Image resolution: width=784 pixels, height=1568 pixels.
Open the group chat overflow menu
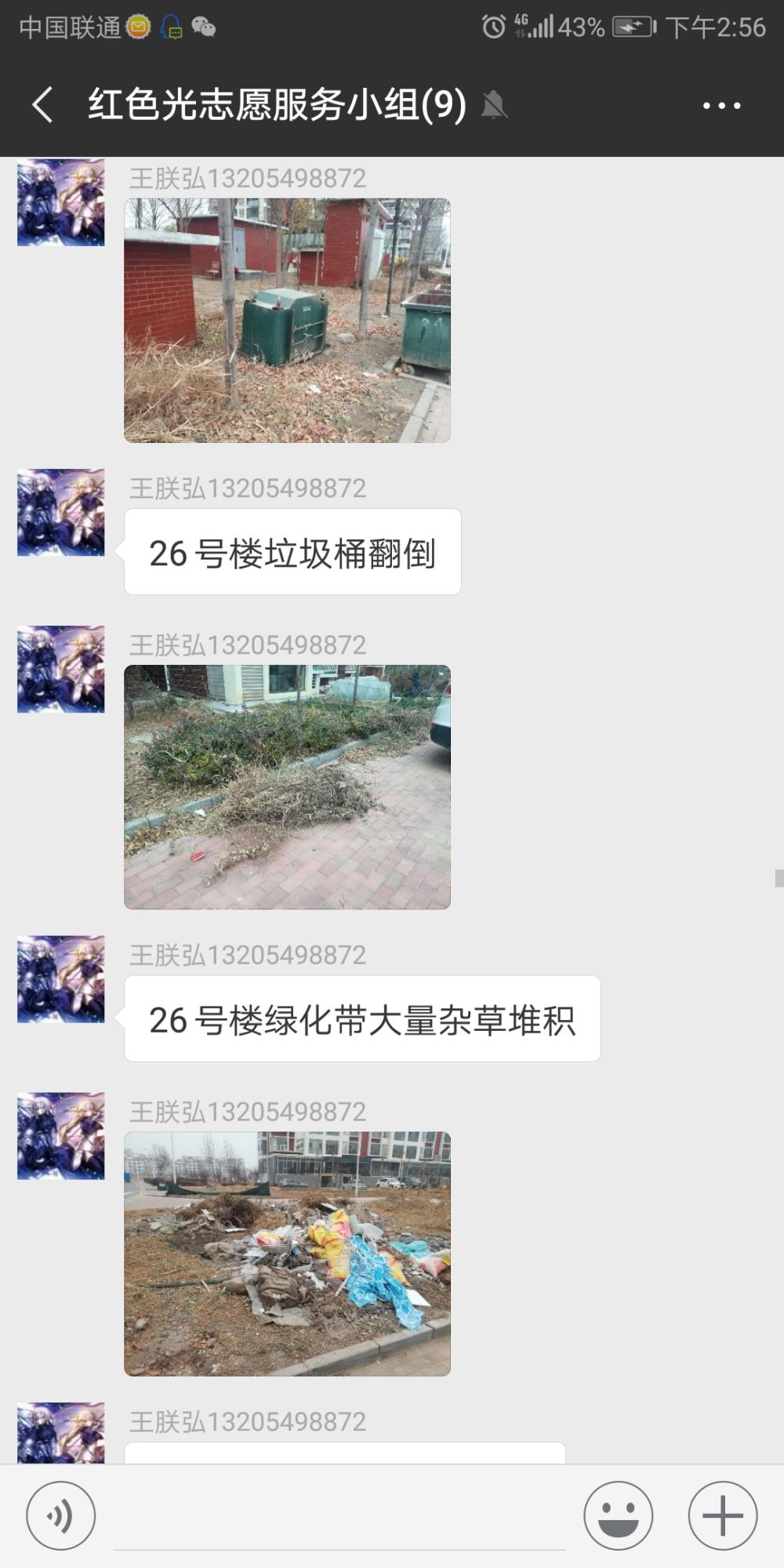pos(721,105)
